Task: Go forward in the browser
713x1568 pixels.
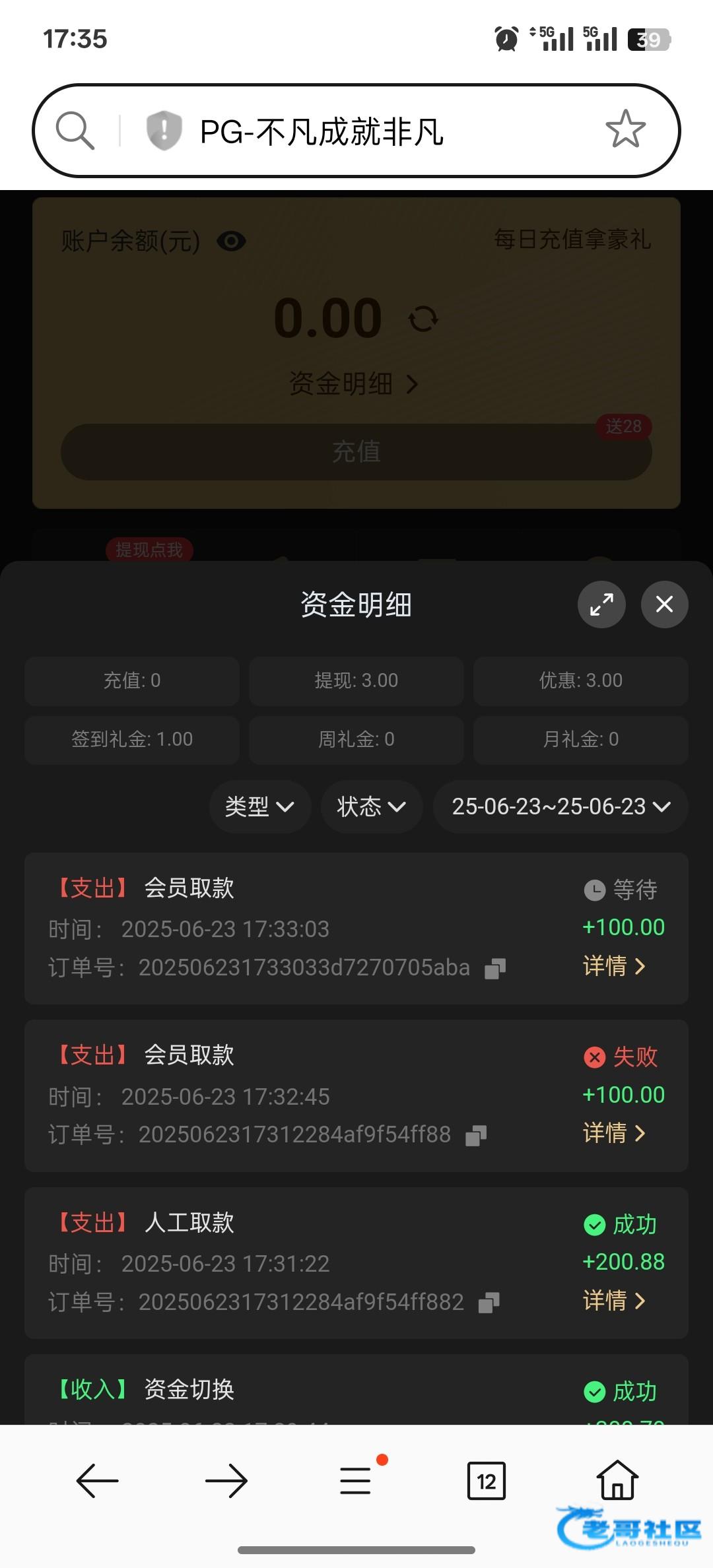Action: click(x=226, y=1481)
